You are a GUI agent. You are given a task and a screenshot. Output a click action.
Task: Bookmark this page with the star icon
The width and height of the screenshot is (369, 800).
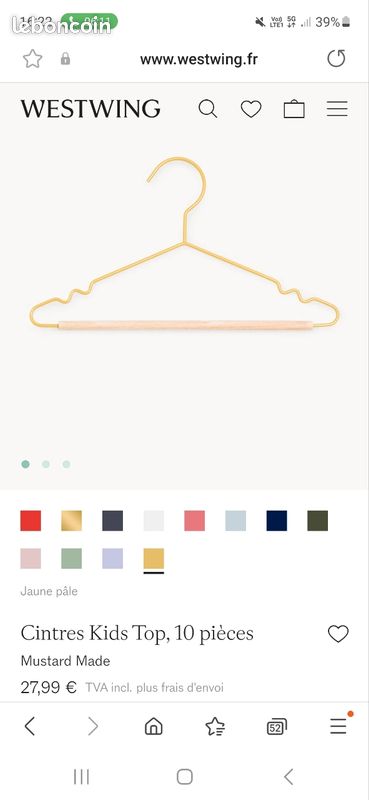pyautogui.click(x=33, y=59)
